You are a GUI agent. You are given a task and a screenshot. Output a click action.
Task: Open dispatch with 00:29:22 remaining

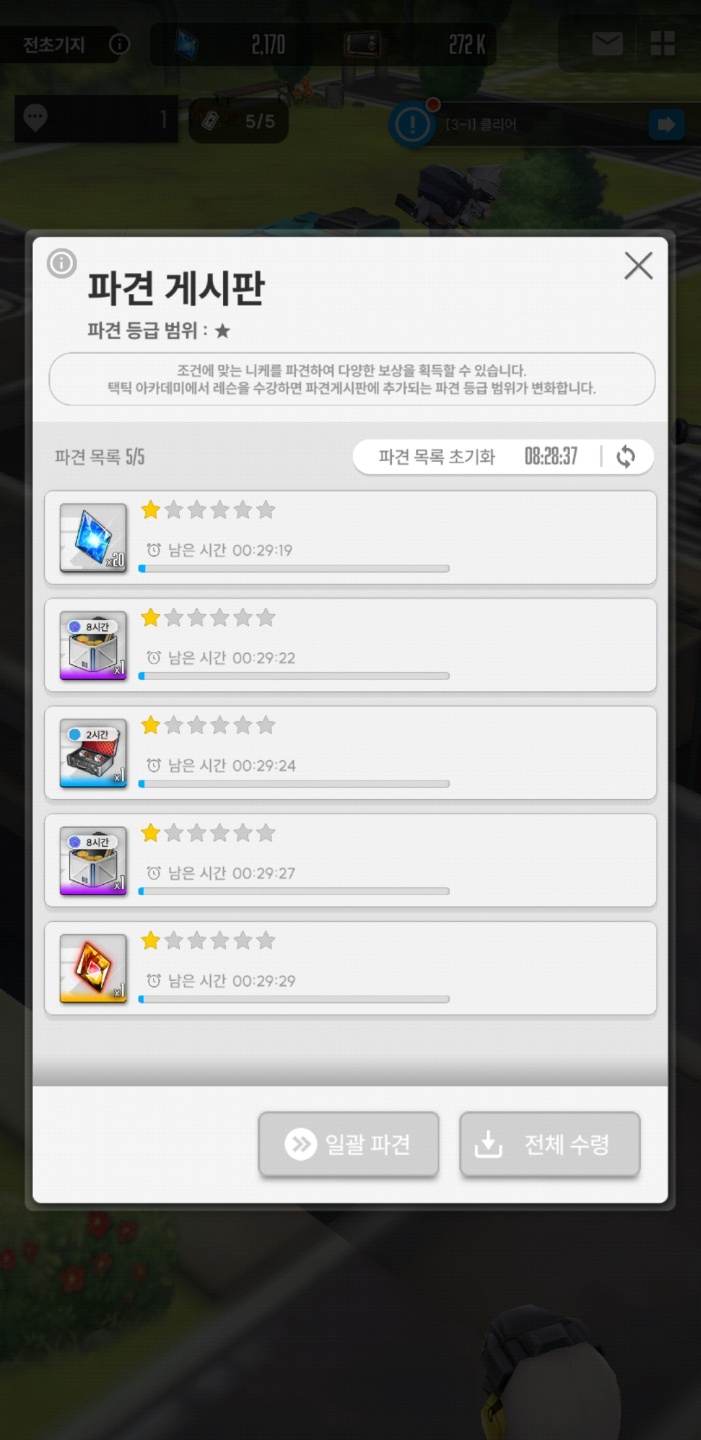click(350, 646)
